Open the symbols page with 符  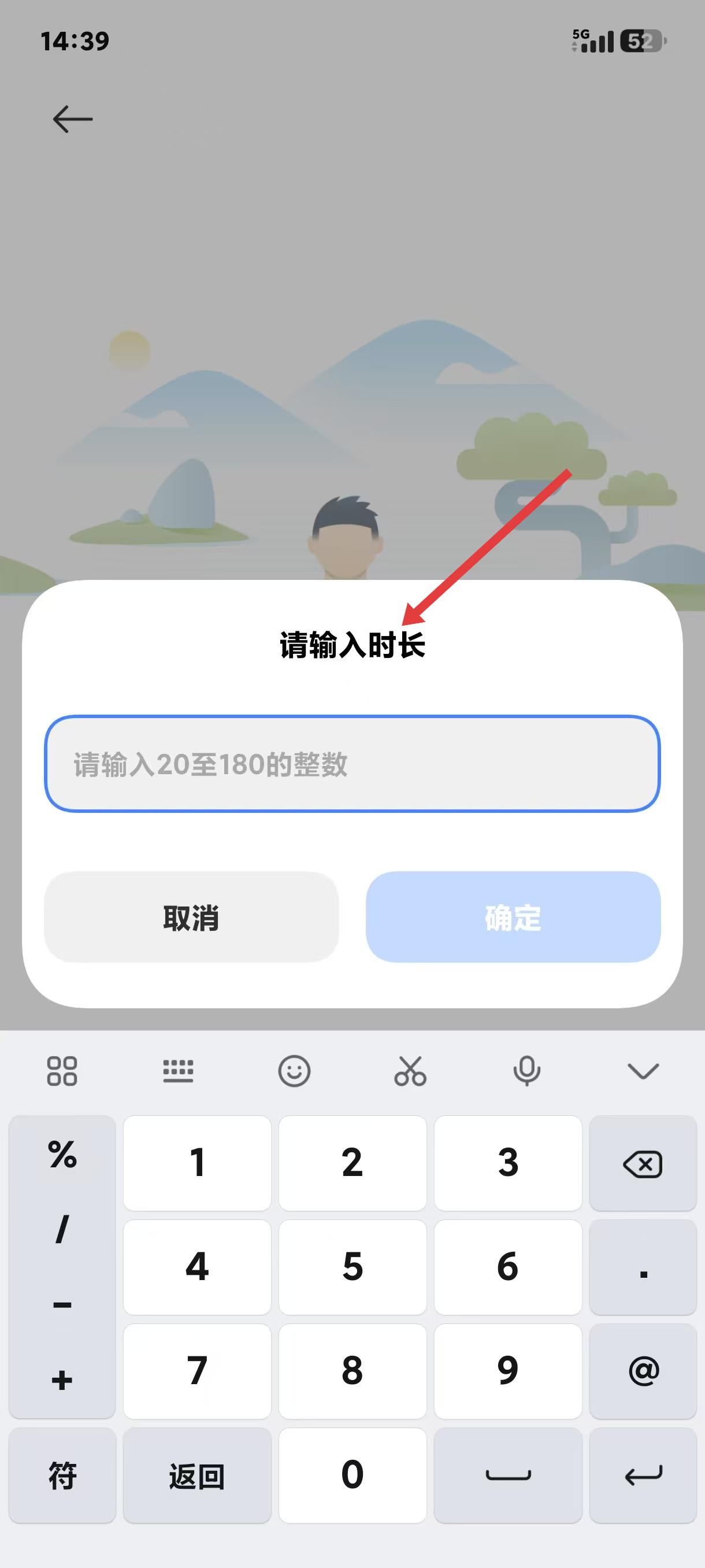pos(62,1475)
